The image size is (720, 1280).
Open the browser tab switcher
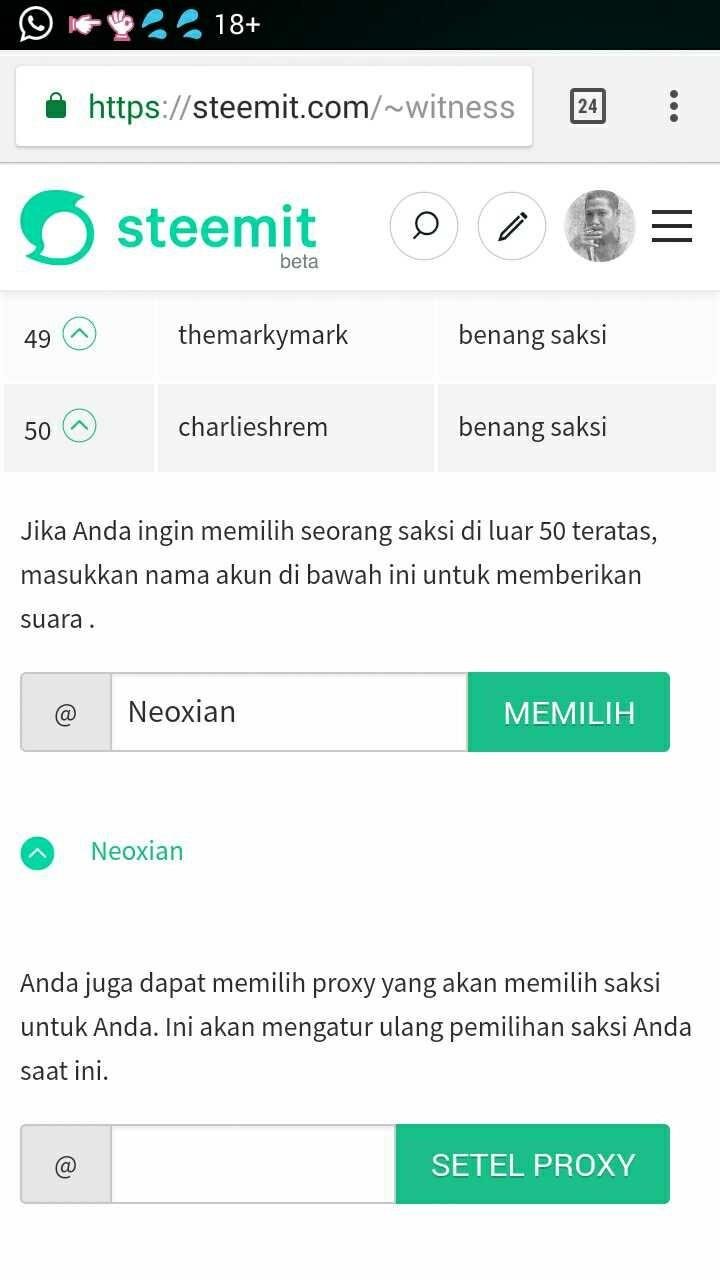tap(588, 106)
